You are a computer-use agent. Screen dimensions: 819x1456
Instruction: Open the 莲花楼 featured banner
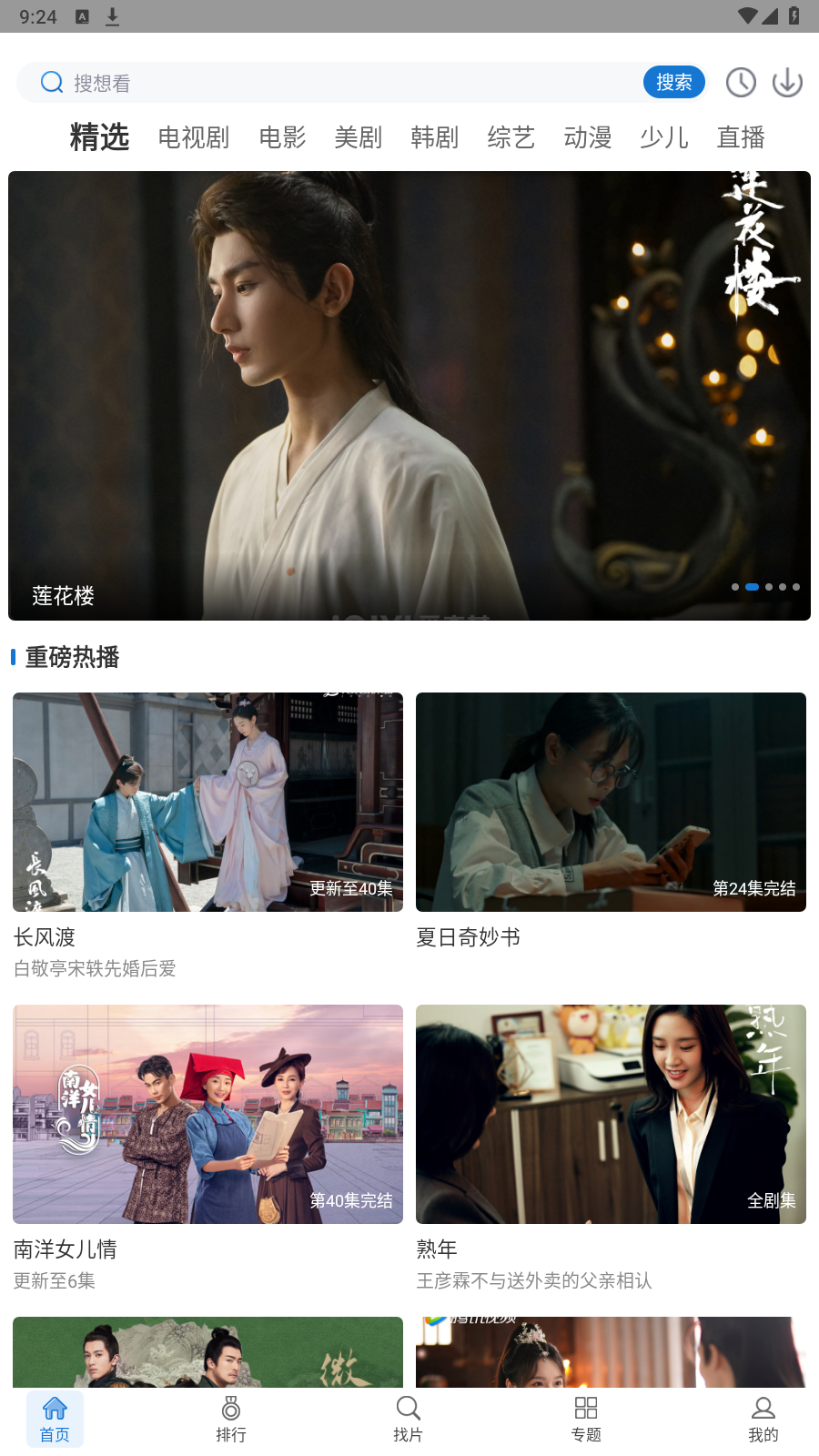point(409,396)
